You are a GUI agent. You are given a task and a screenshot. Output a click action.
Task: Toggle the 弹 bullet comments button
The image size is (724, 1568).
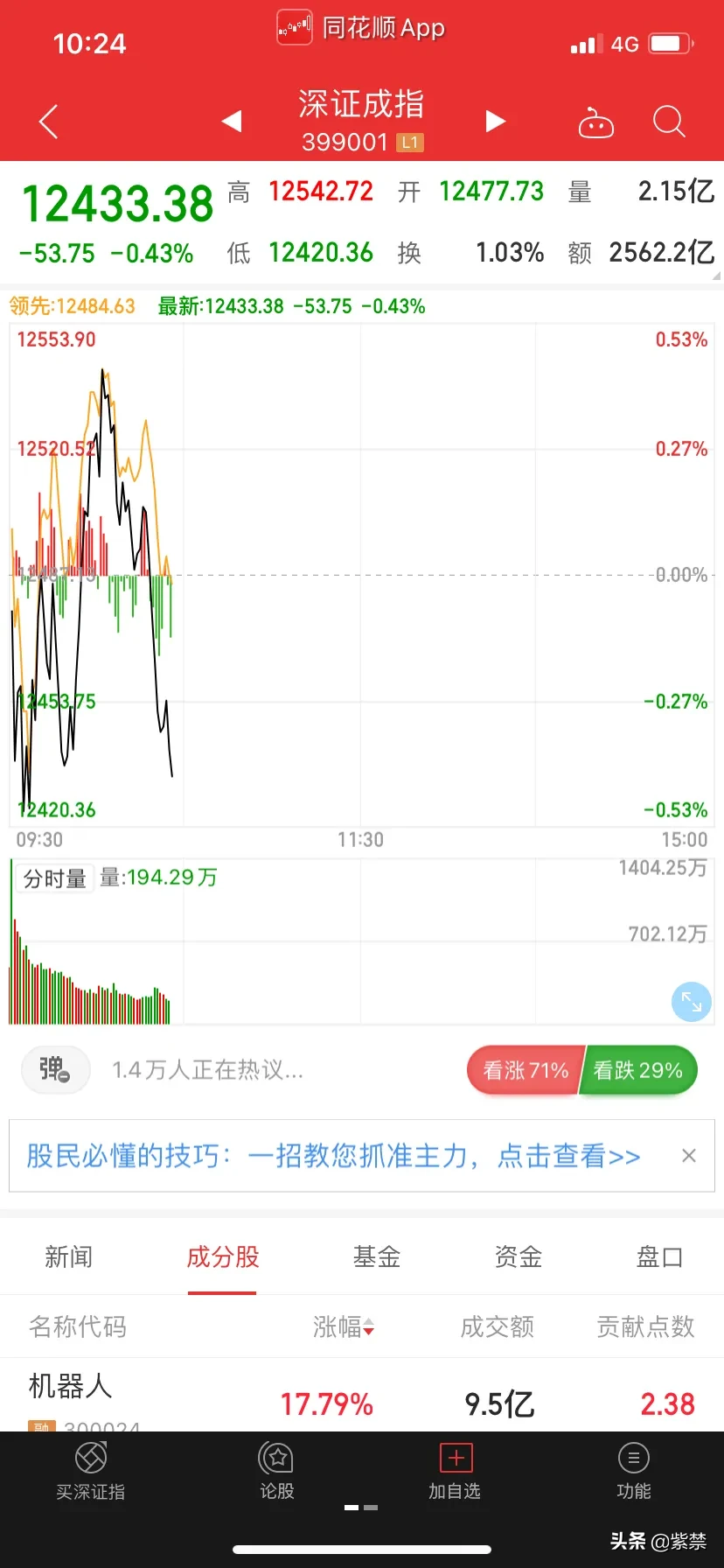pos(55,1069)
